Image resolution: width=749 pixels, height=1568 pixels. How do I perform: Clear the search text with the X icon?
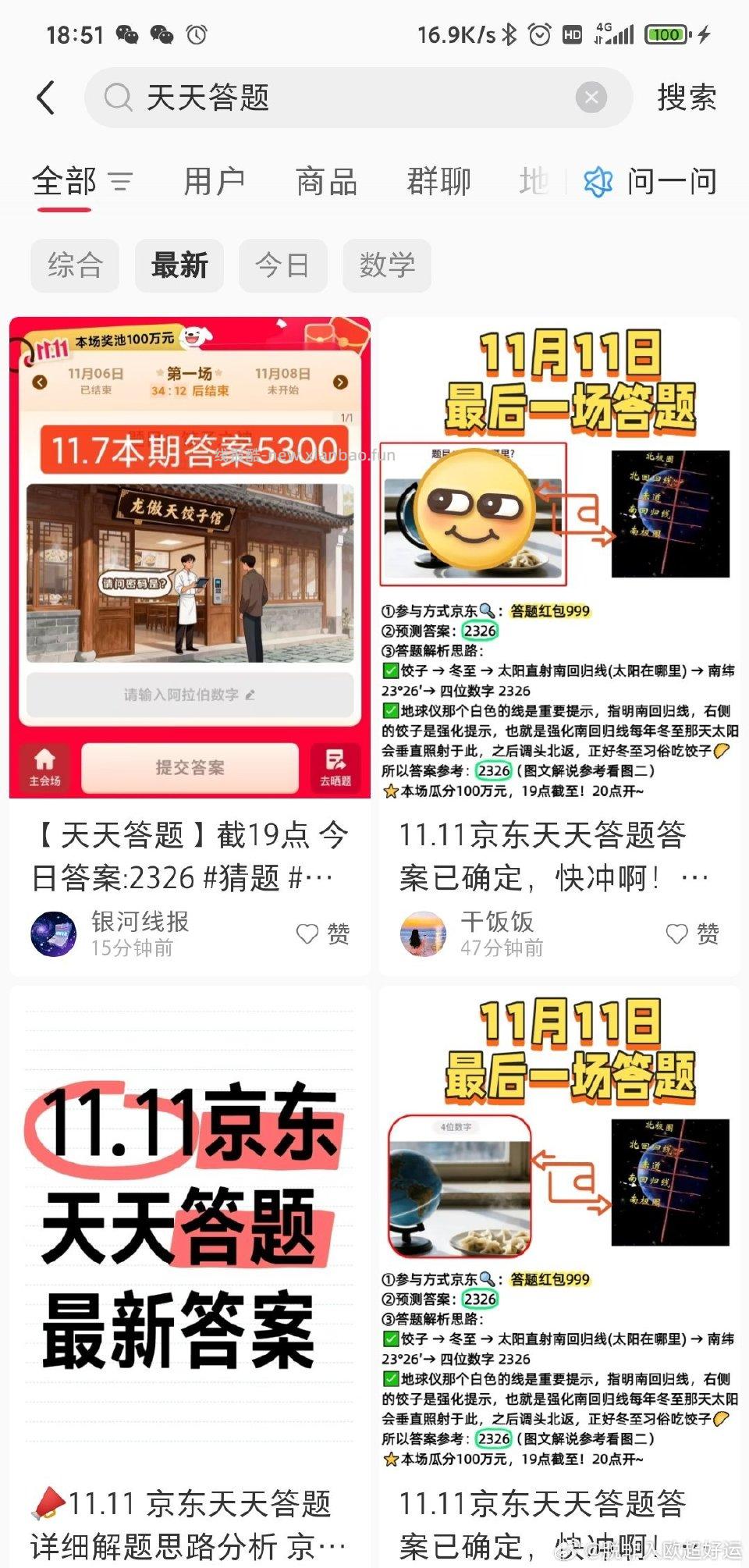(591, 96)
